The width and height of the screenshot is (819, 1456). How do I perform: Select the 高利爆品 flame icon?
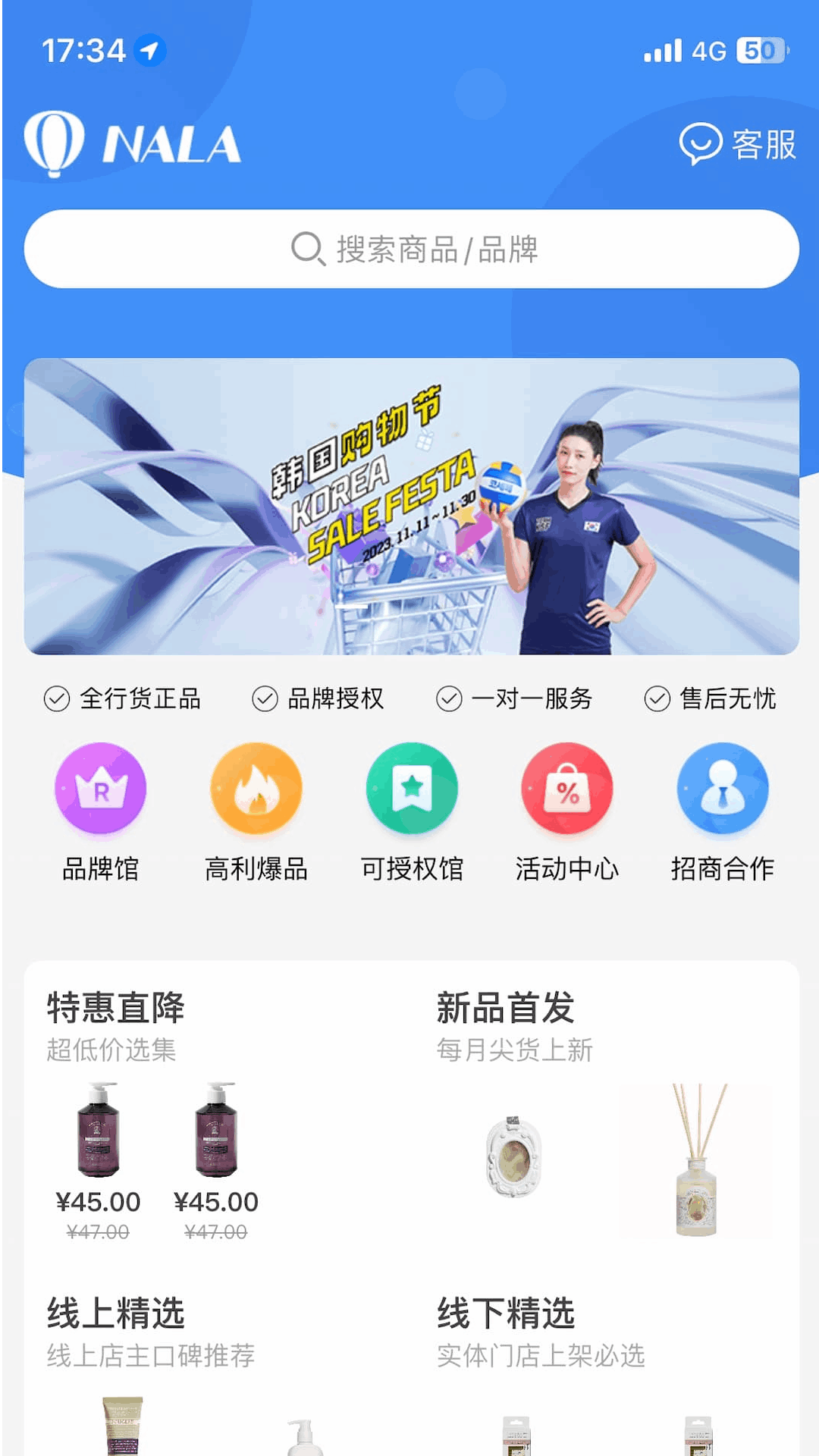tap(256, 789)
